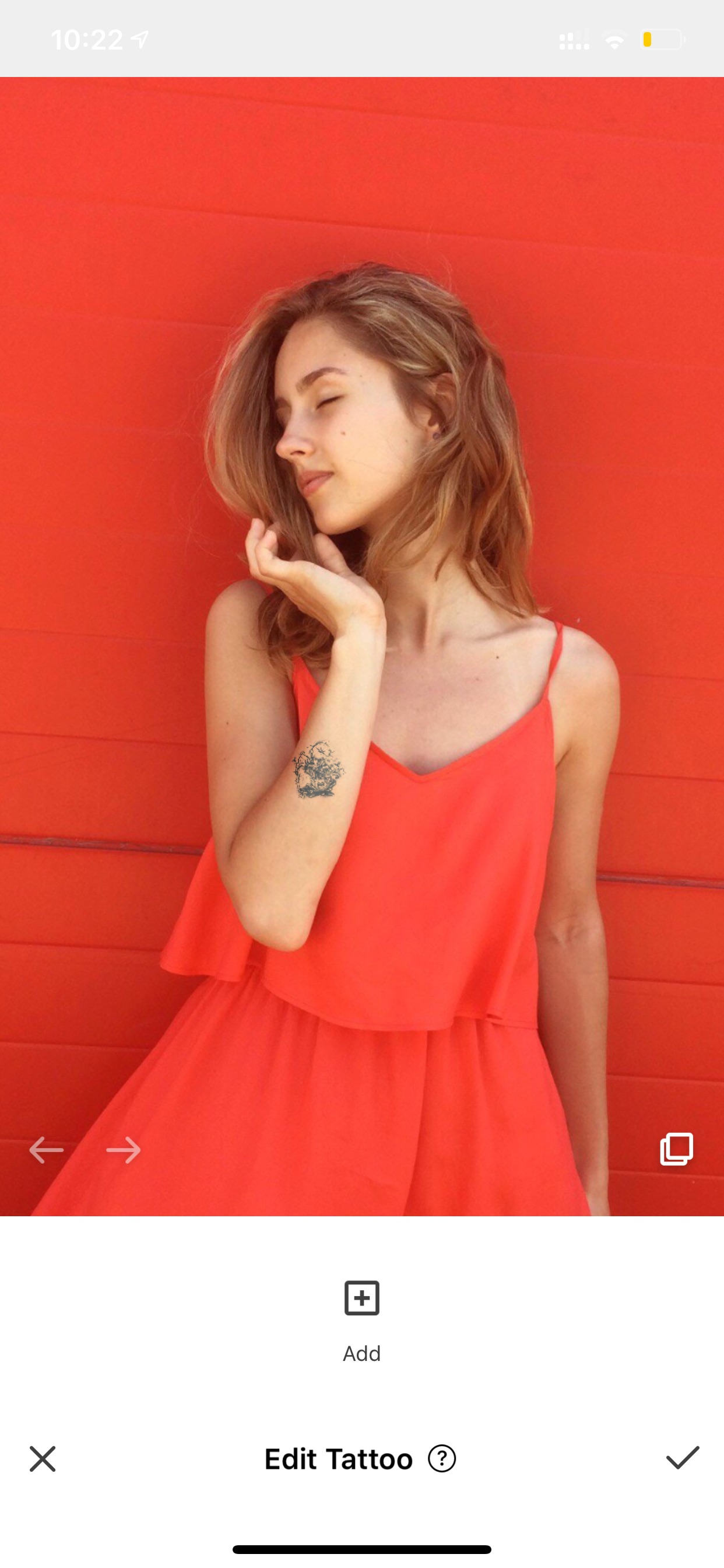Undo the last edit with left arrow
This screenshot has height=1568, width=724.
(46, 1150)
